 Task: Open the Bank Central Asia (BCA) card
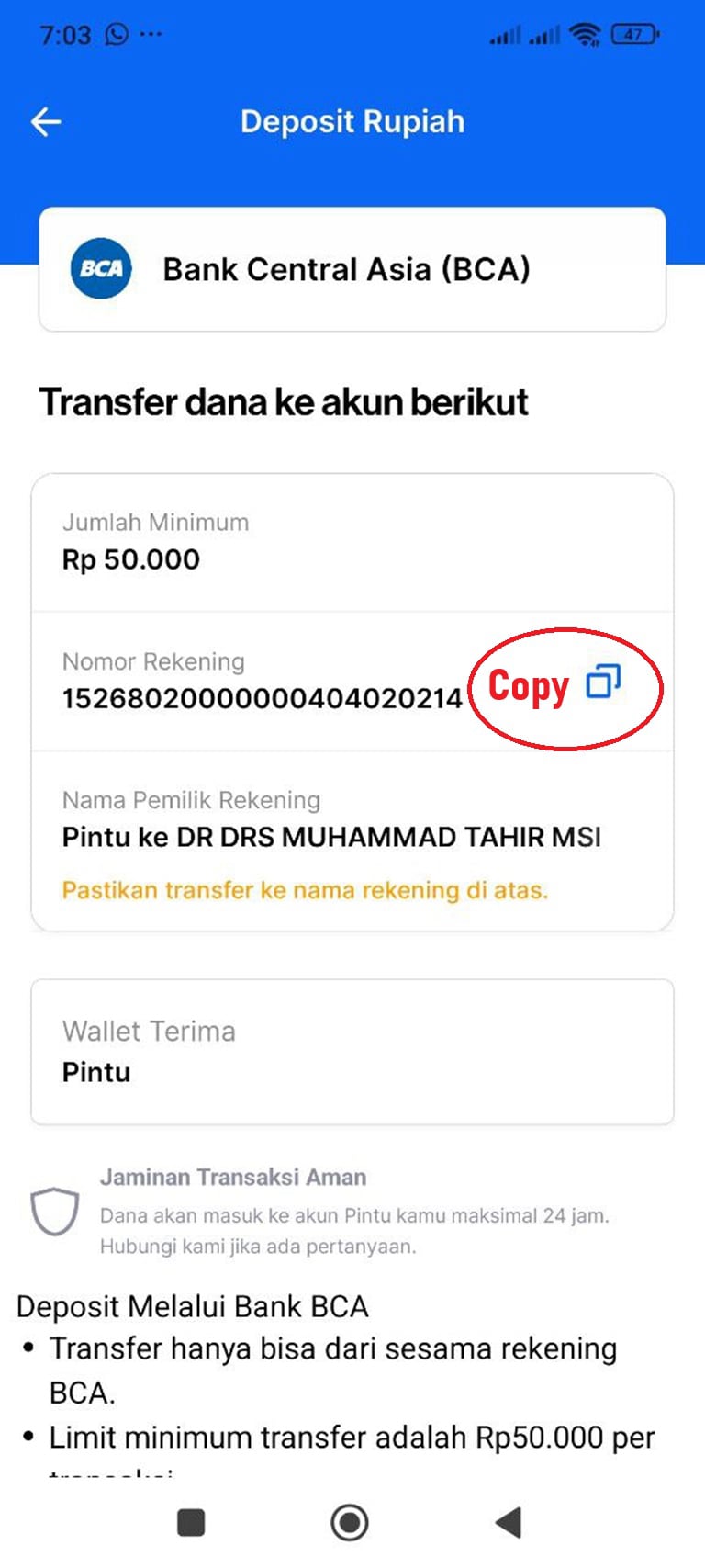click(x=352, y=269)
